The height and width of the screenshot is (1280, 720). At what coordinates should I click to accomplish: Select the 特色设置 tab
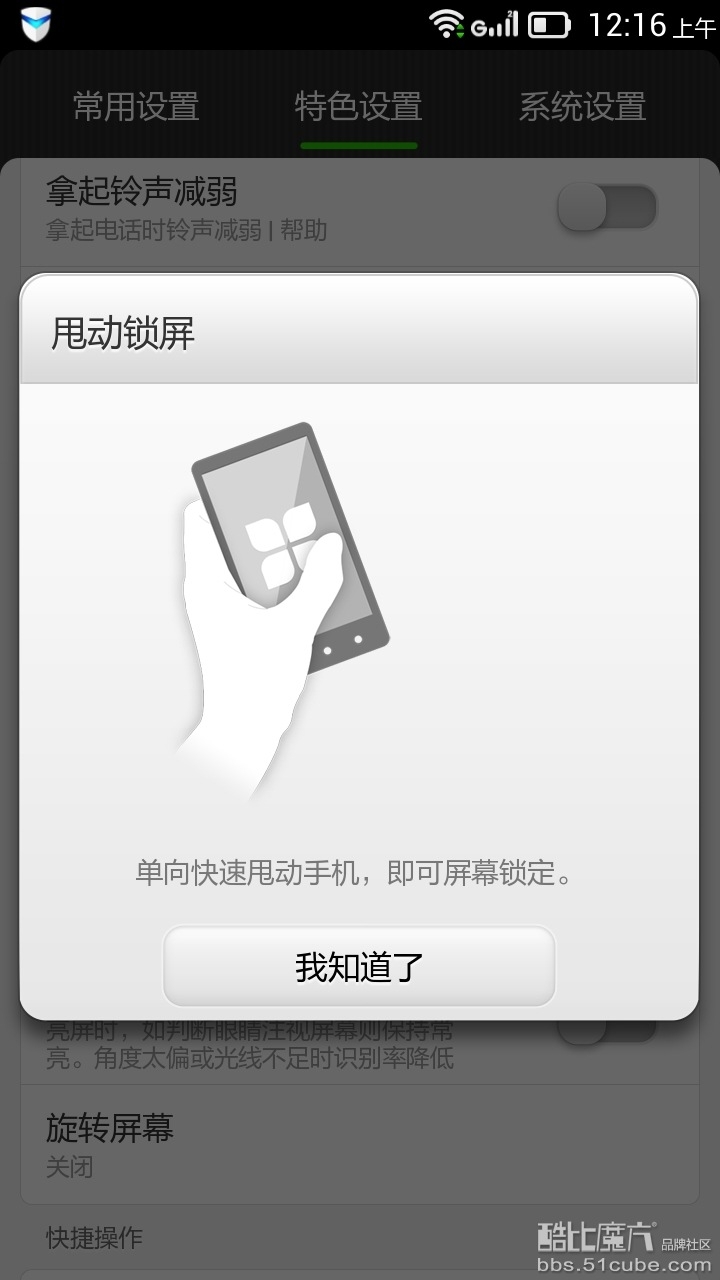(x=358, y=106)
